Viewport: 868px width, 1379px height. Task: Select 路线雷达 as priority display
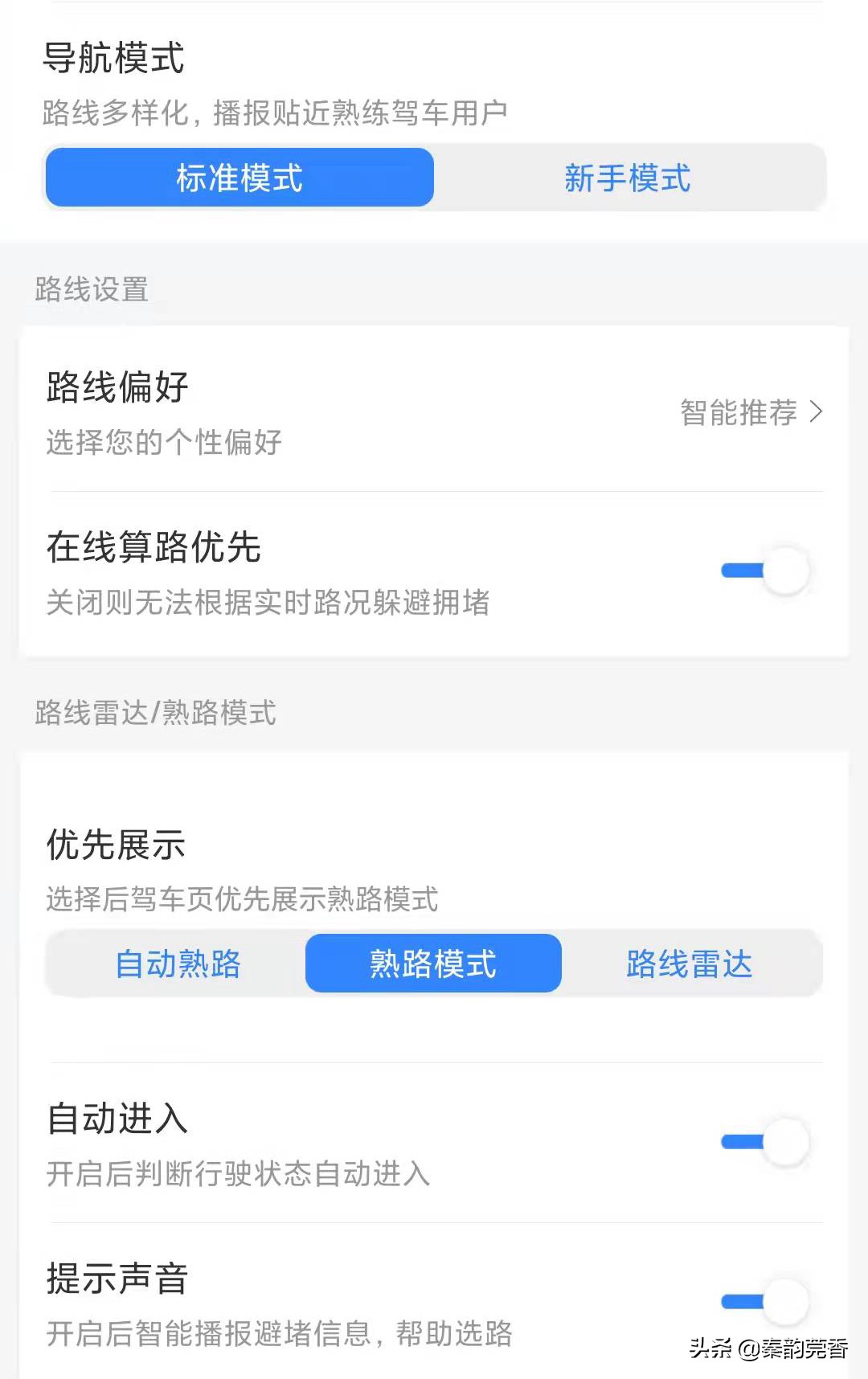coord(688,964)
